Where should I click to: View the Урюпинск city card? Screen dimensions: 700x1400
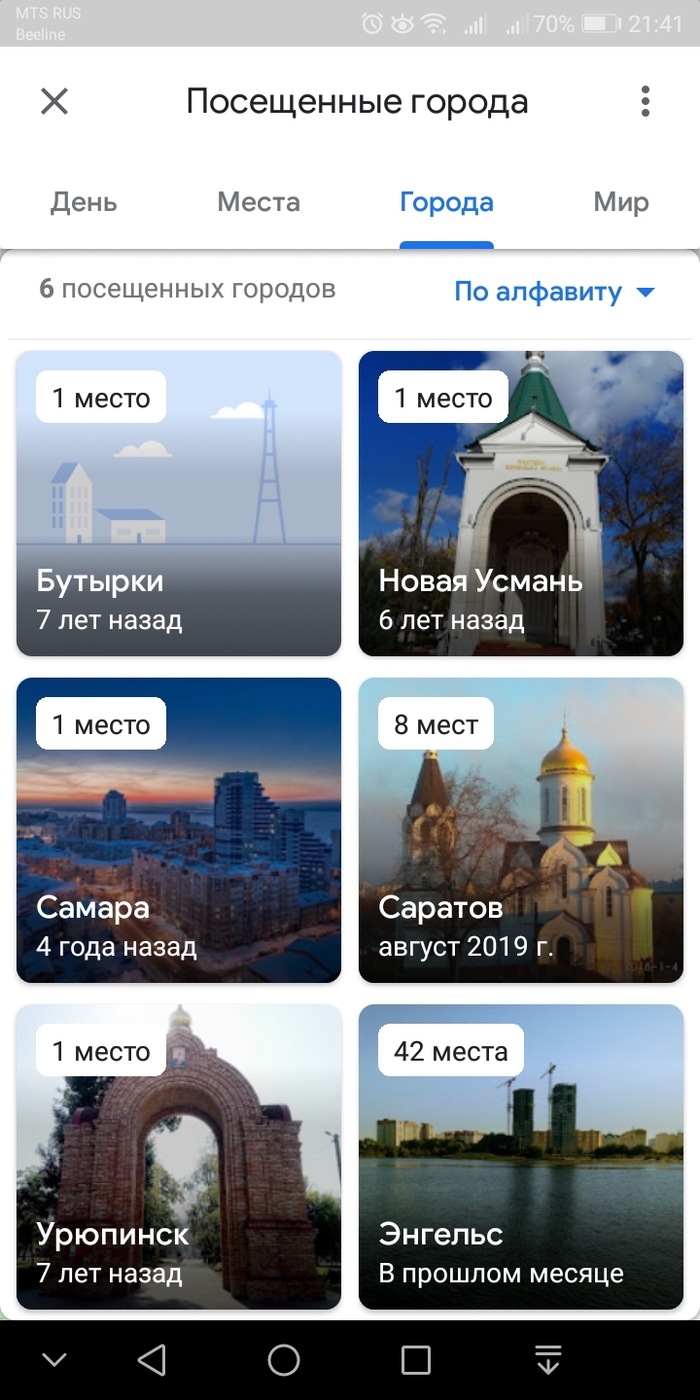click(179, 1157)
